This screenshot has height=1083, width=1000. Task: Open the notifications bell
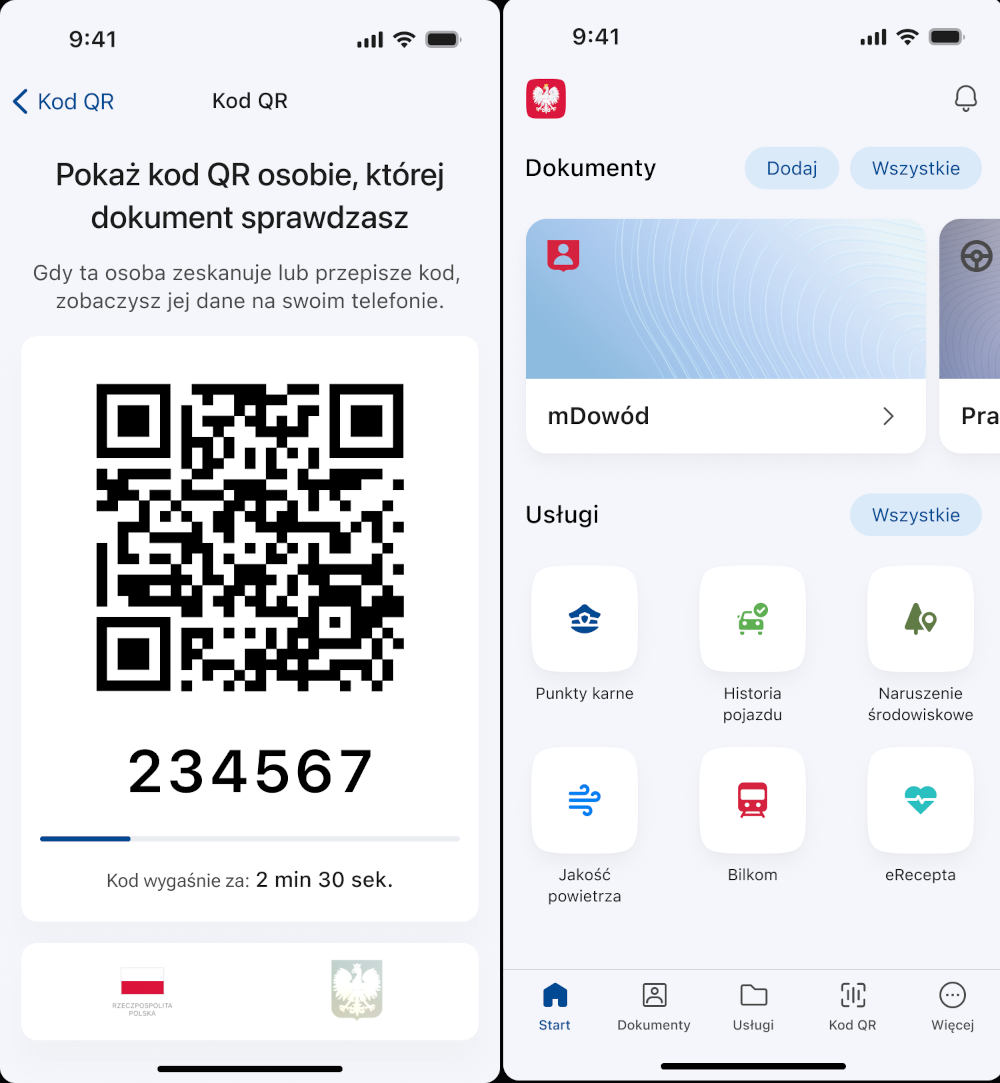[x=965, y=99]
